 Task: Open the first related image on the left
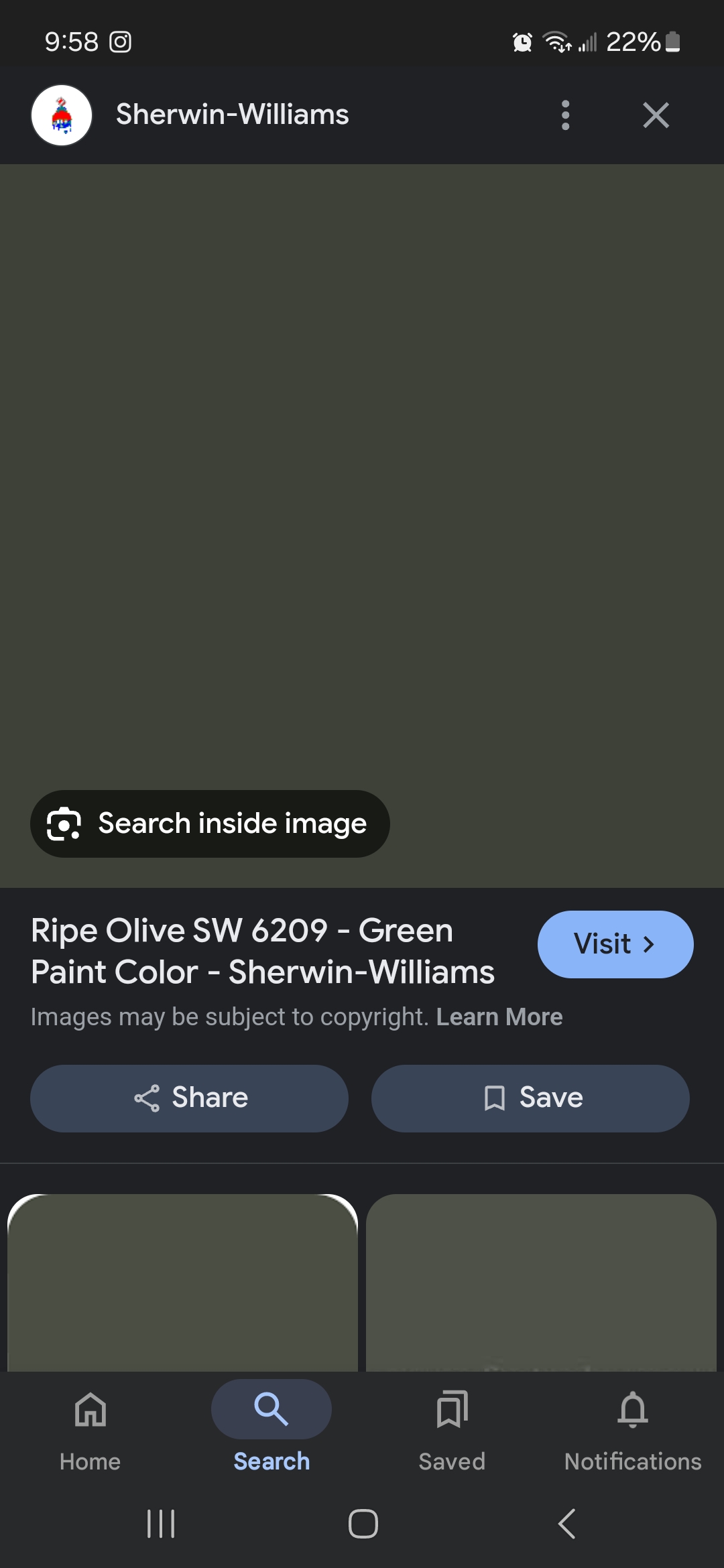click(182, 1283)
